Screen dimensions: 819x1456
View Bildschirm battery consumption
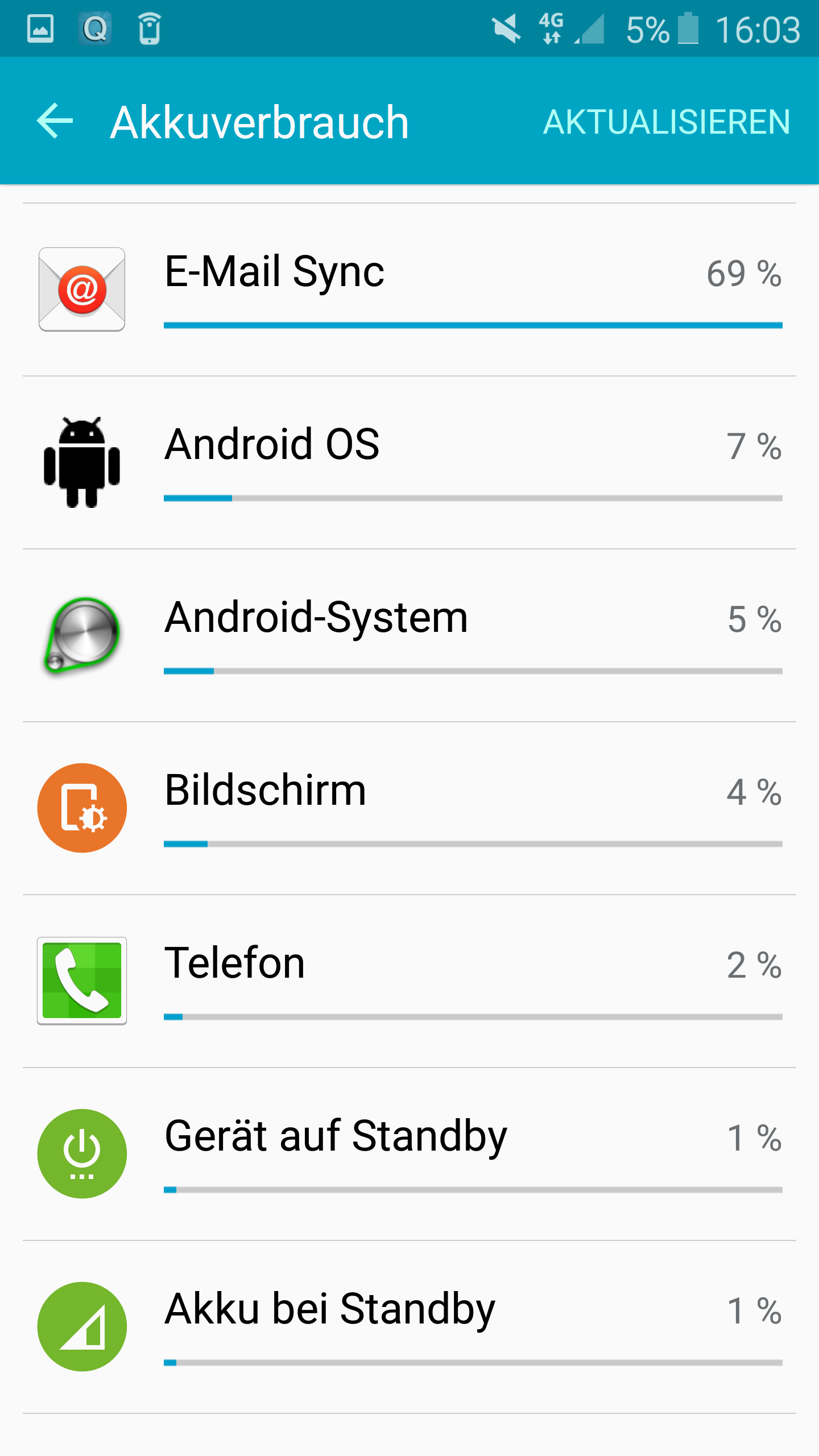coord(409,808)
